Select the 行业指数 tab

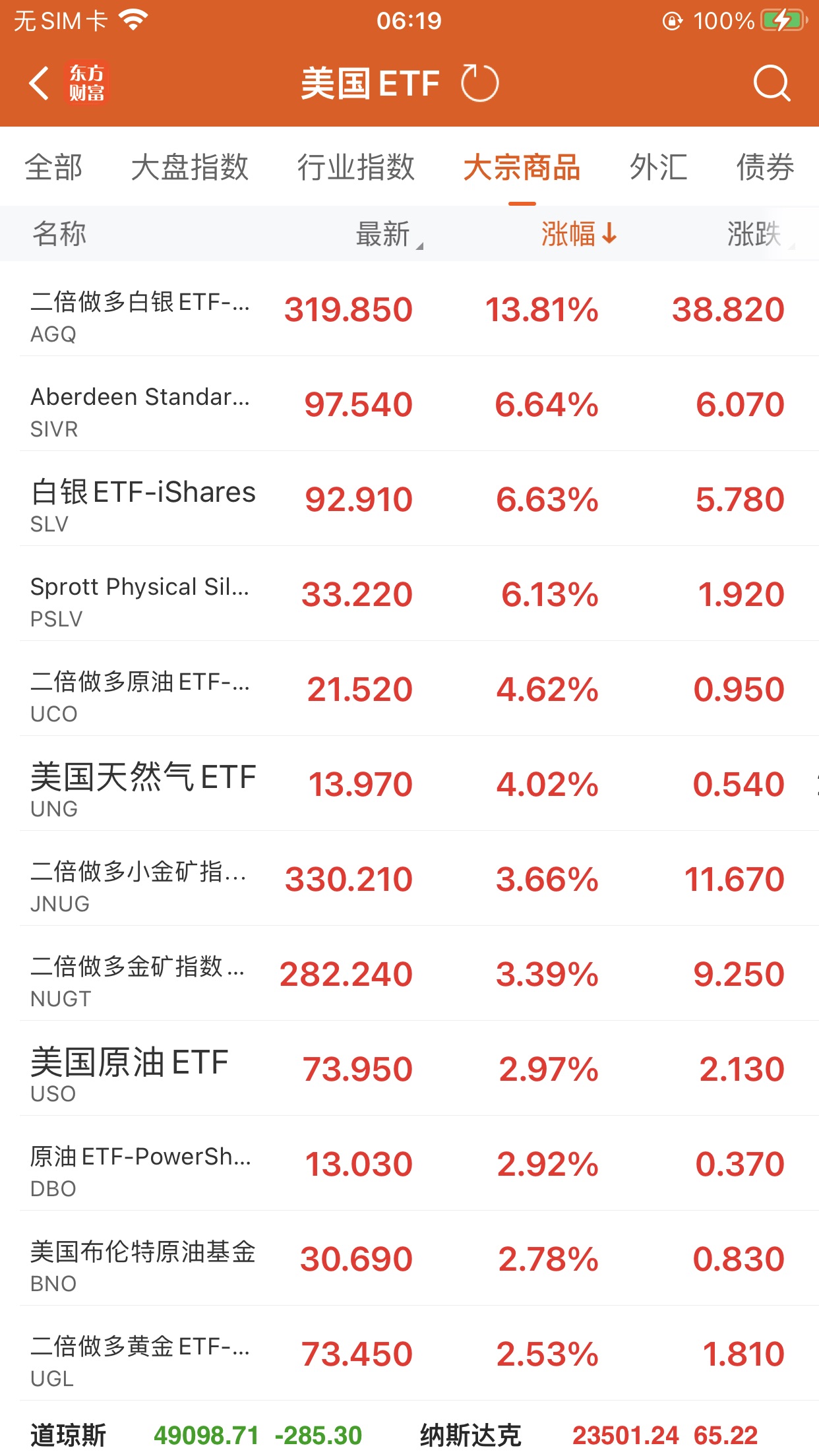coord(355,167)
